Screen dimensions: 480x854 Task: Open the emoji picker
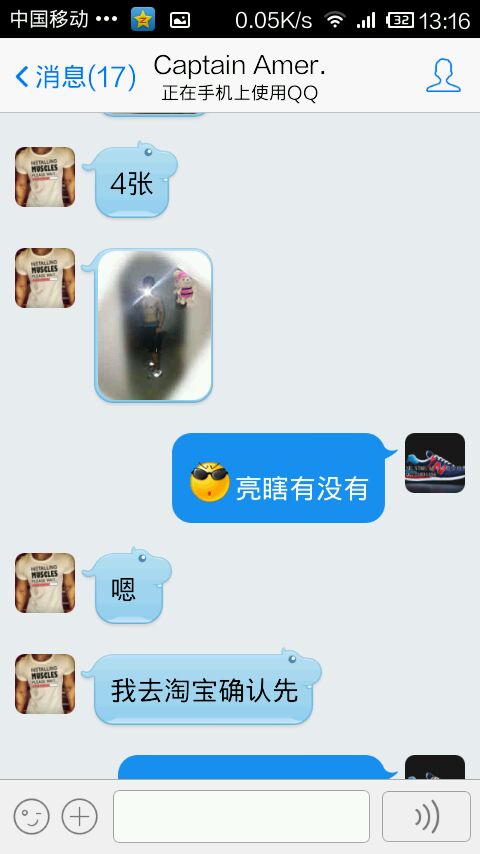click(32, 816)
